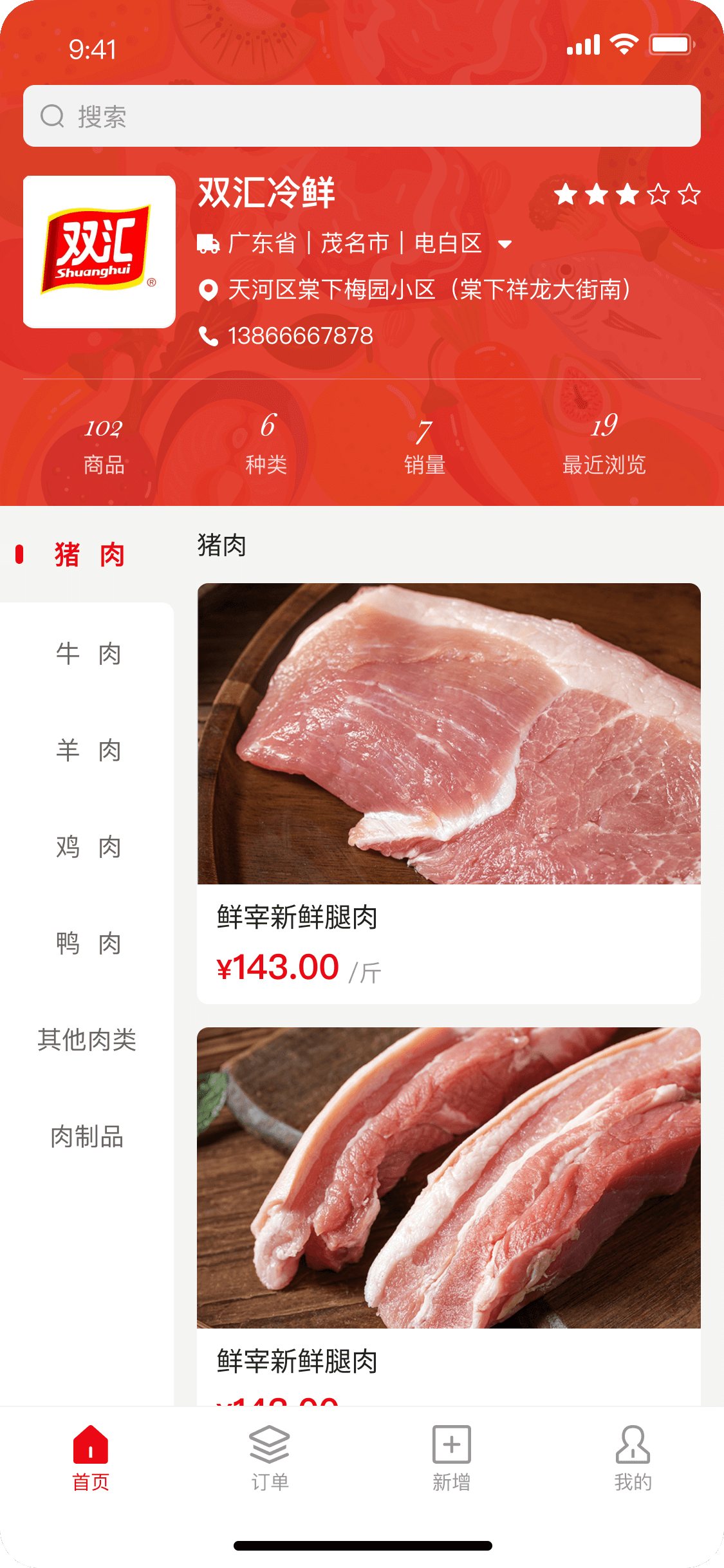The width and height of the screenshot is (724, 1568).
Task: Open the 鲜宰新鲜腿肉 card priced ¥143.00
Action: pos(449,793)
